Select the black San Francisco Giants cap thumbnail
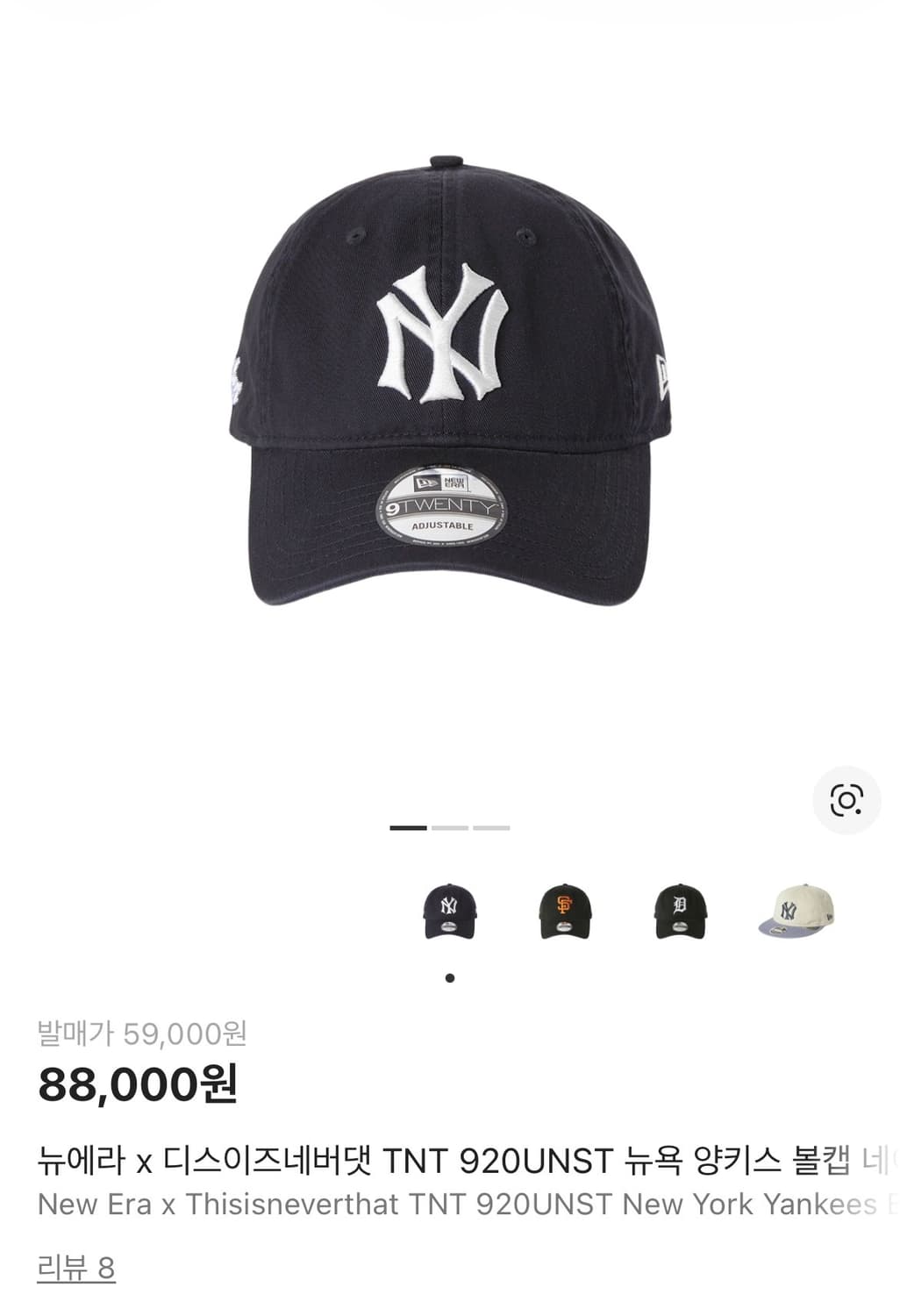Image resolution: width=900 pixels, height=1316 pixels. [x=565, y=912]
